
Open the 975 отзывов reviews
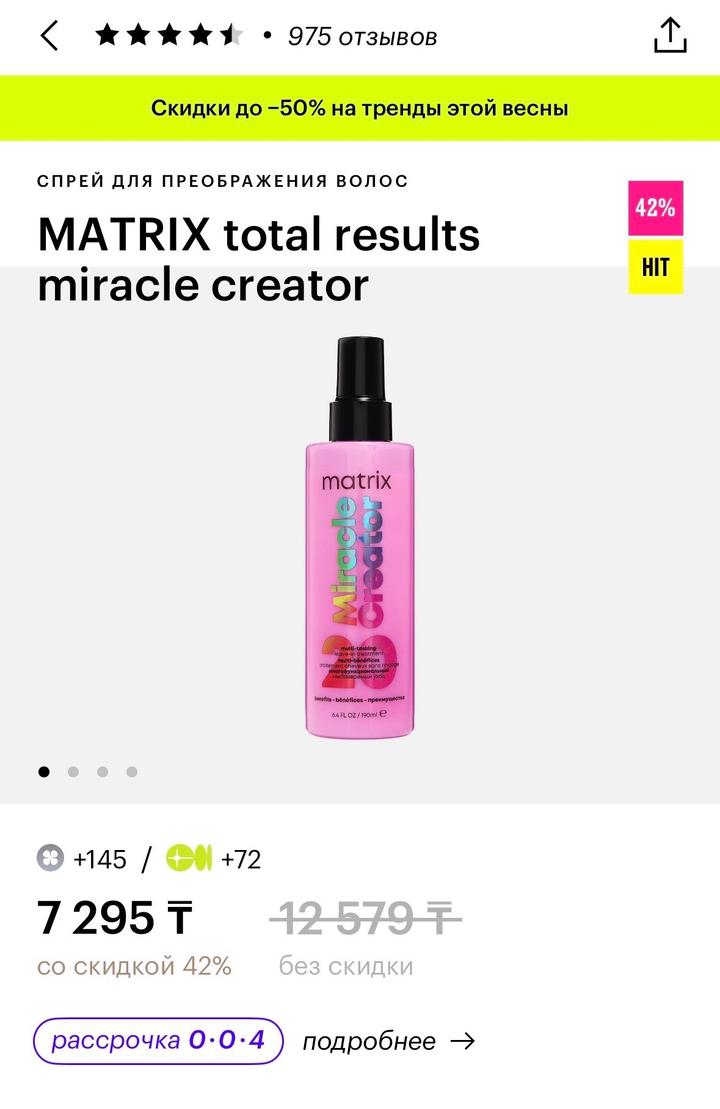pyautogui.click(x=362, y=37)
